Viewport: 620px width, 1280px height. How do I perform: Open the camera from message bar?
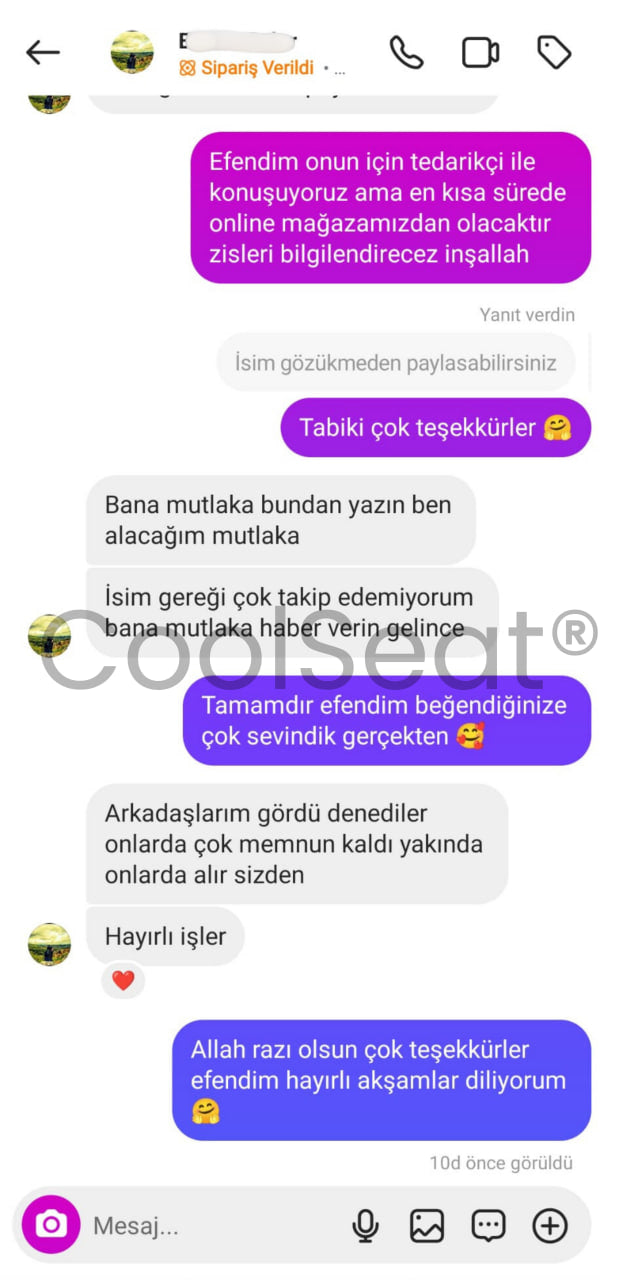pos(51,1224)
